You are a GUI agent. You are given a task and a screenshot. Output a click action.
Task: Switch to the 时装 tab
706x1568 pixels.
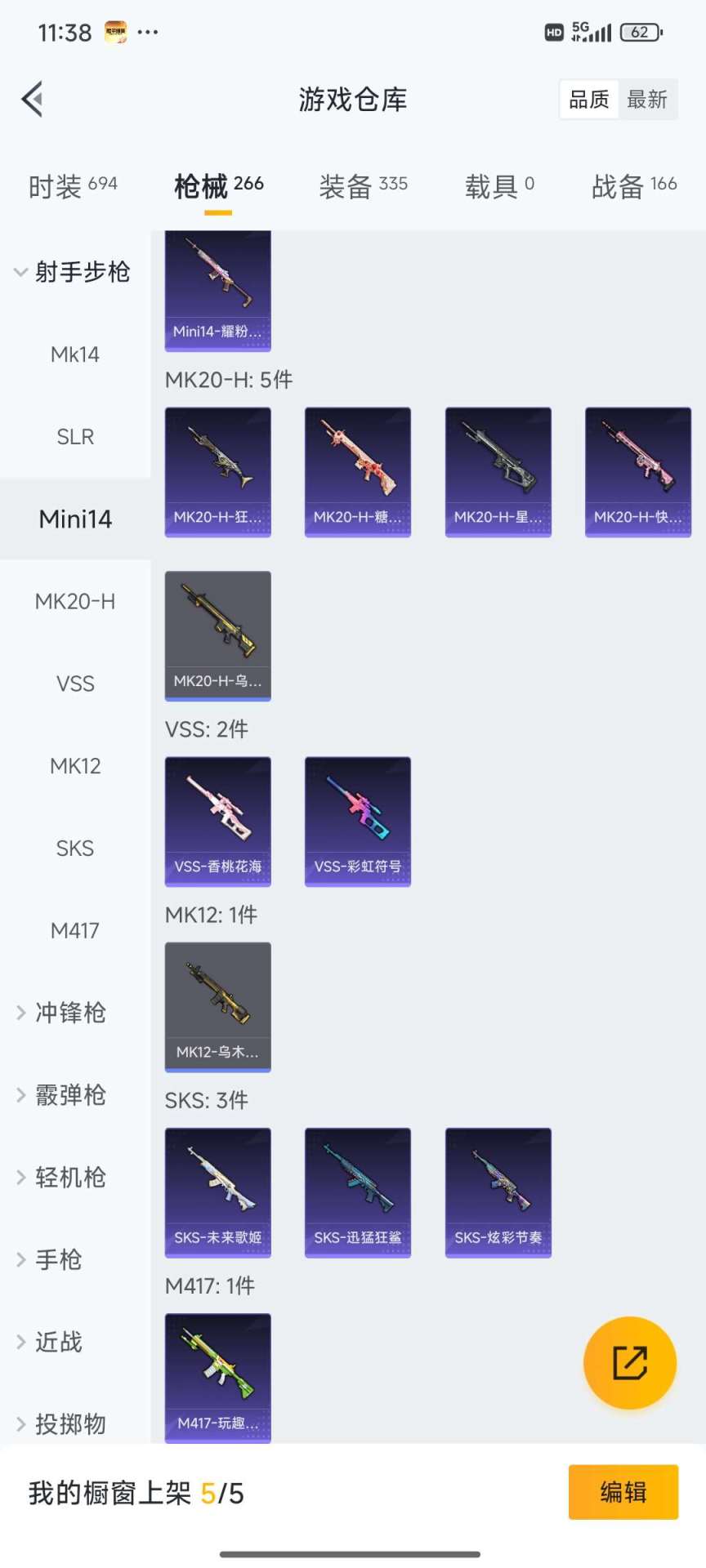coord(73,186)
